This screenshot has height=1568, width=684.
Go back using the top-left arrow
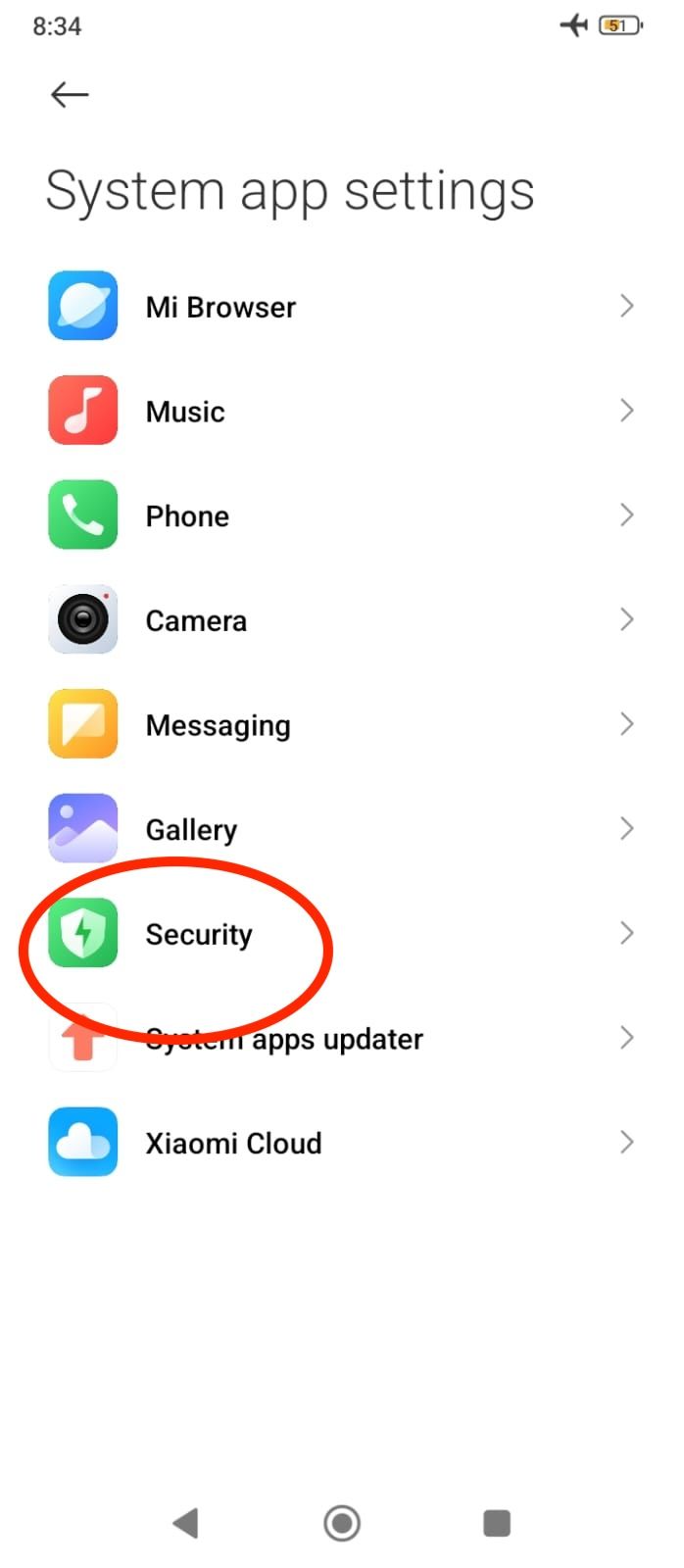pos(70,94)
